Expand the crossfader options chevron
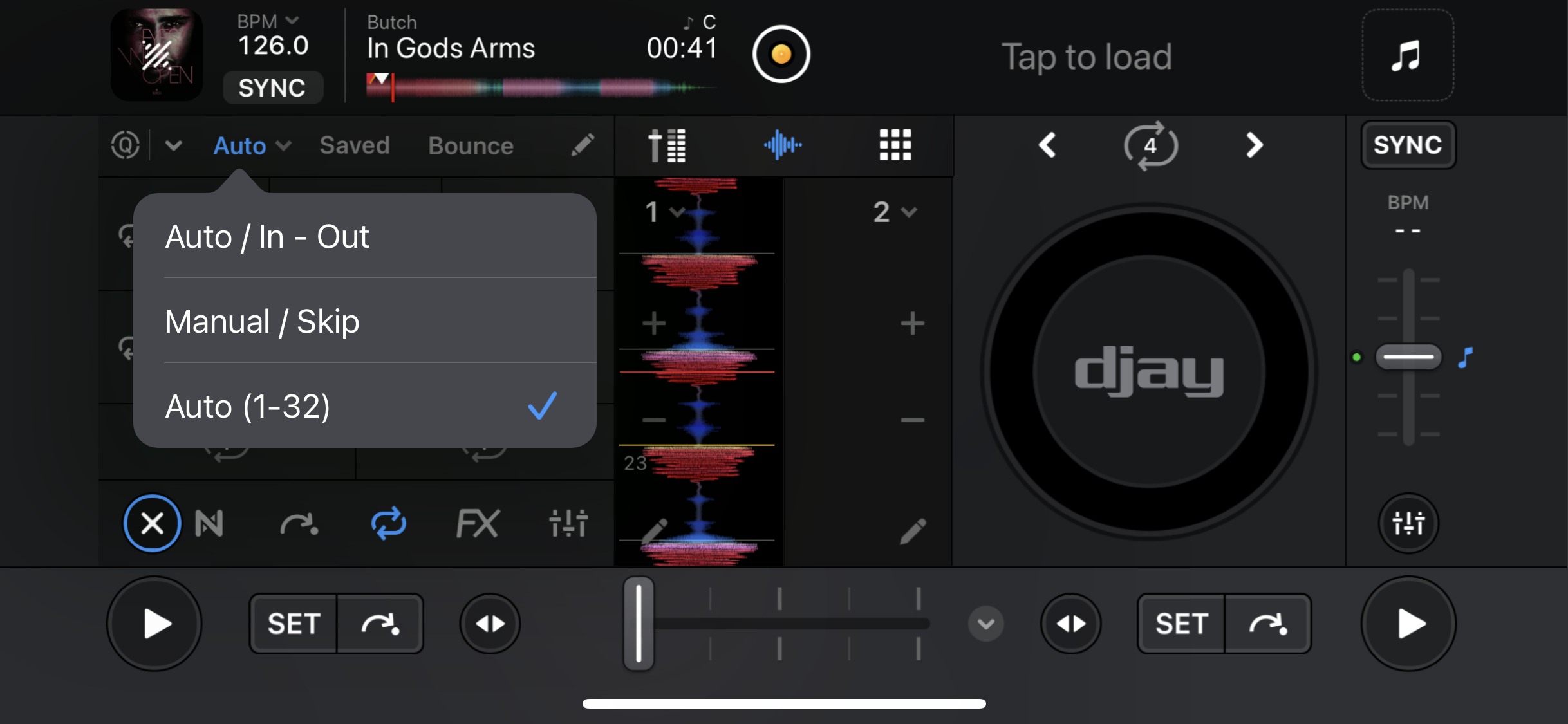 click(x=985, y=624)
